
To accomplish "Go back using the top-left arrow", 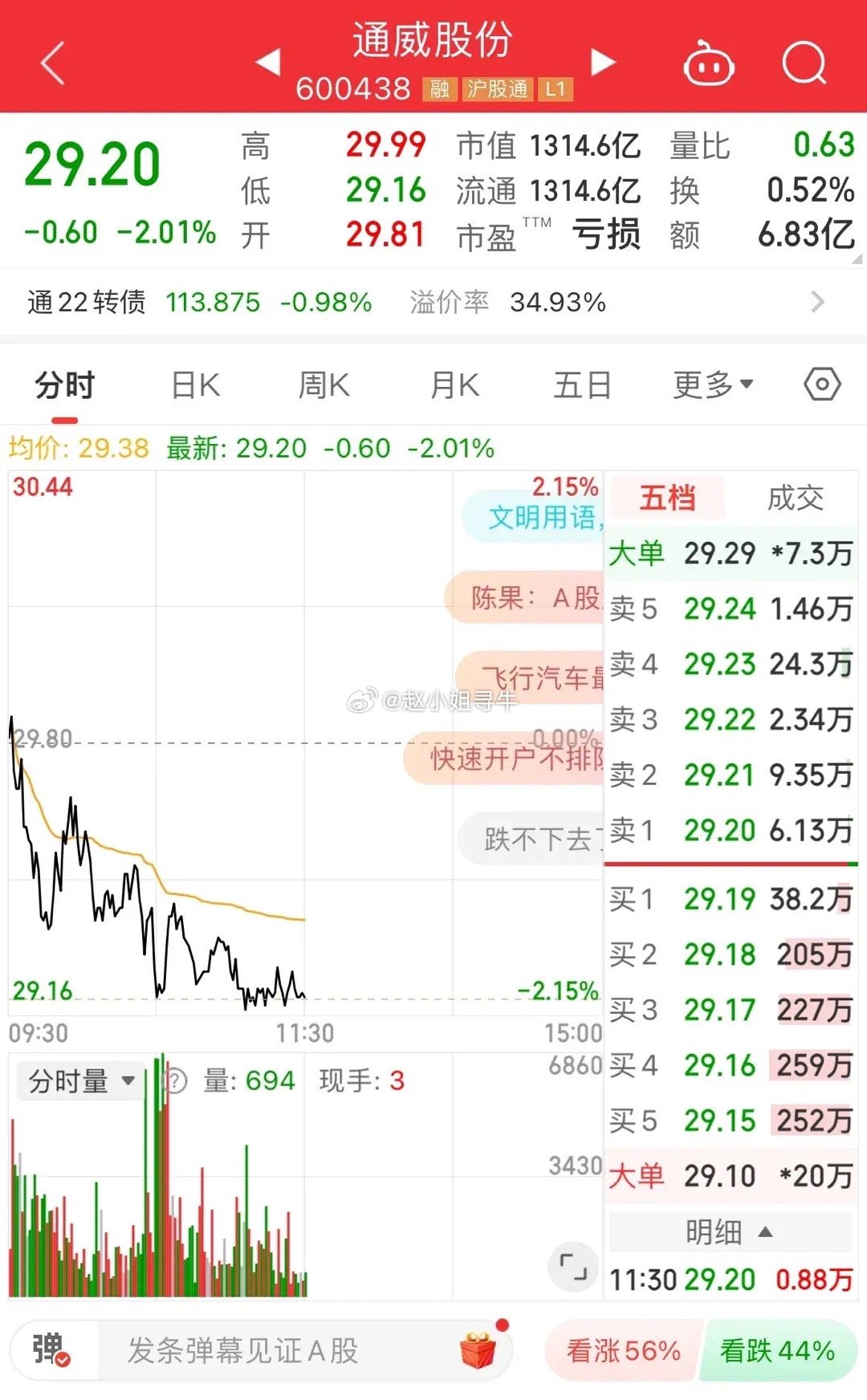I will (x=53, y=63).
